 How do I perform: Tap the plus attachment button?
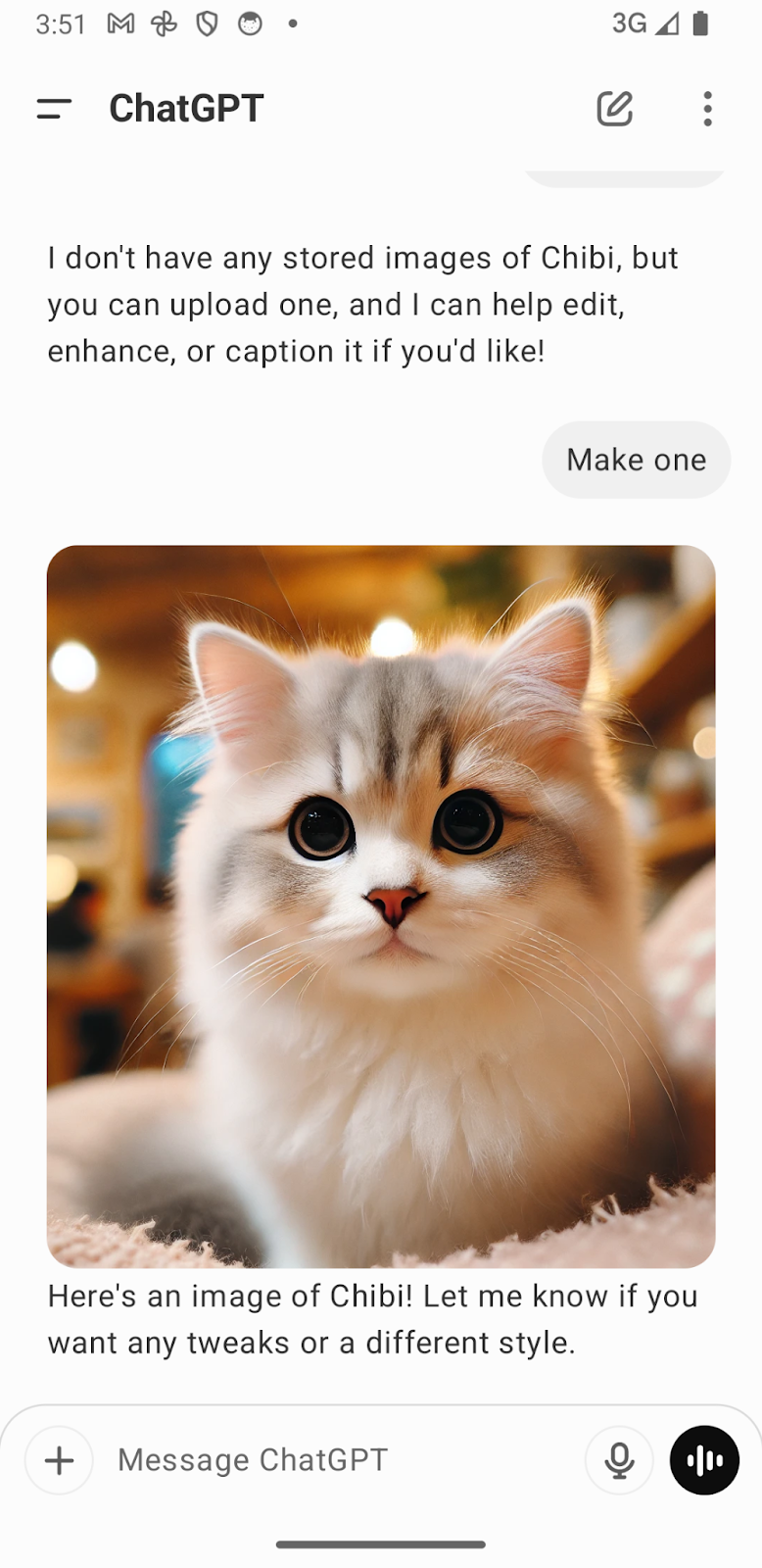pos(60,1460)
